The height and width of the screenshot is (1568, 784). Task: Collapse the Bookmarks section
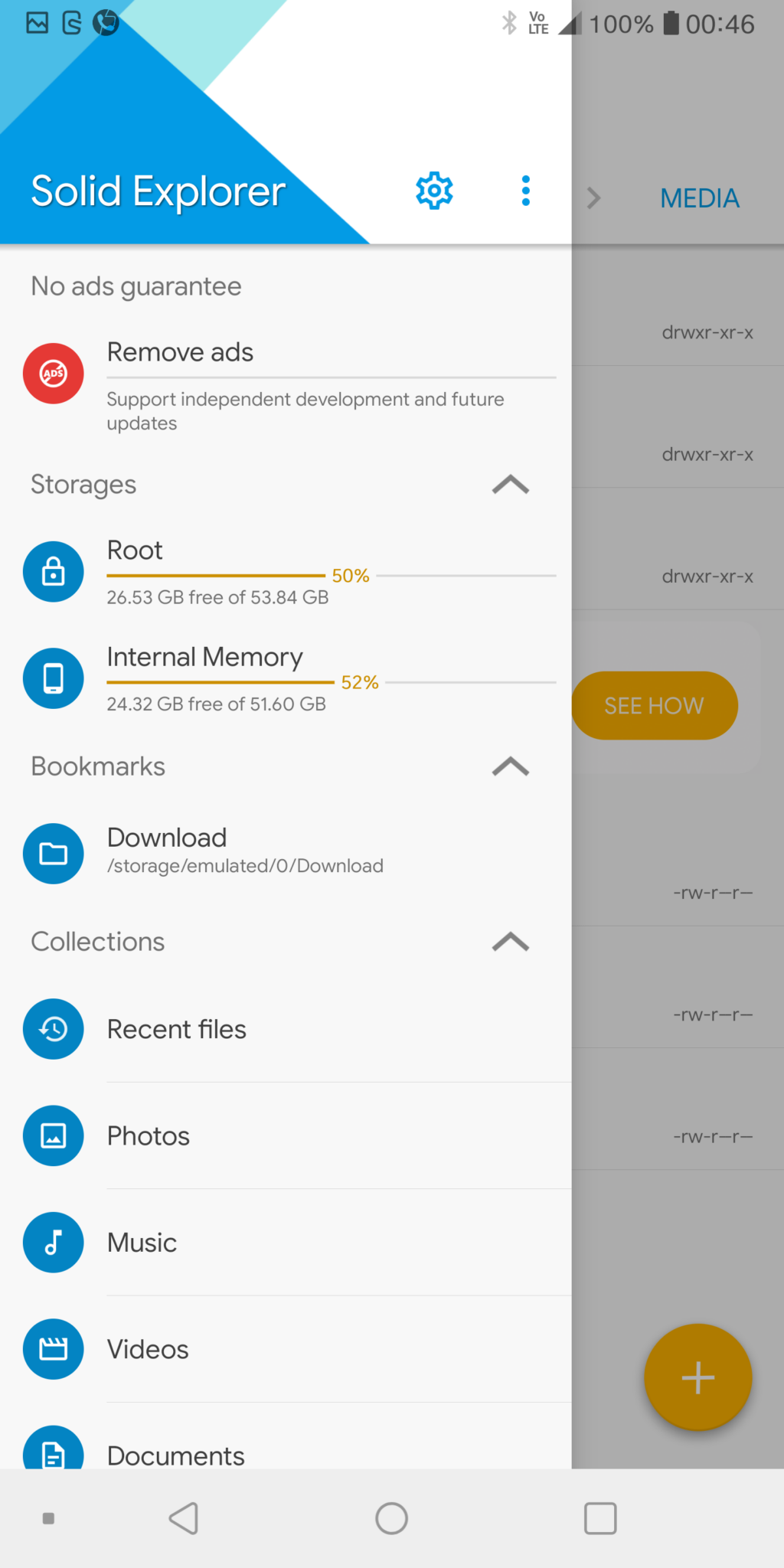[510, 767]
